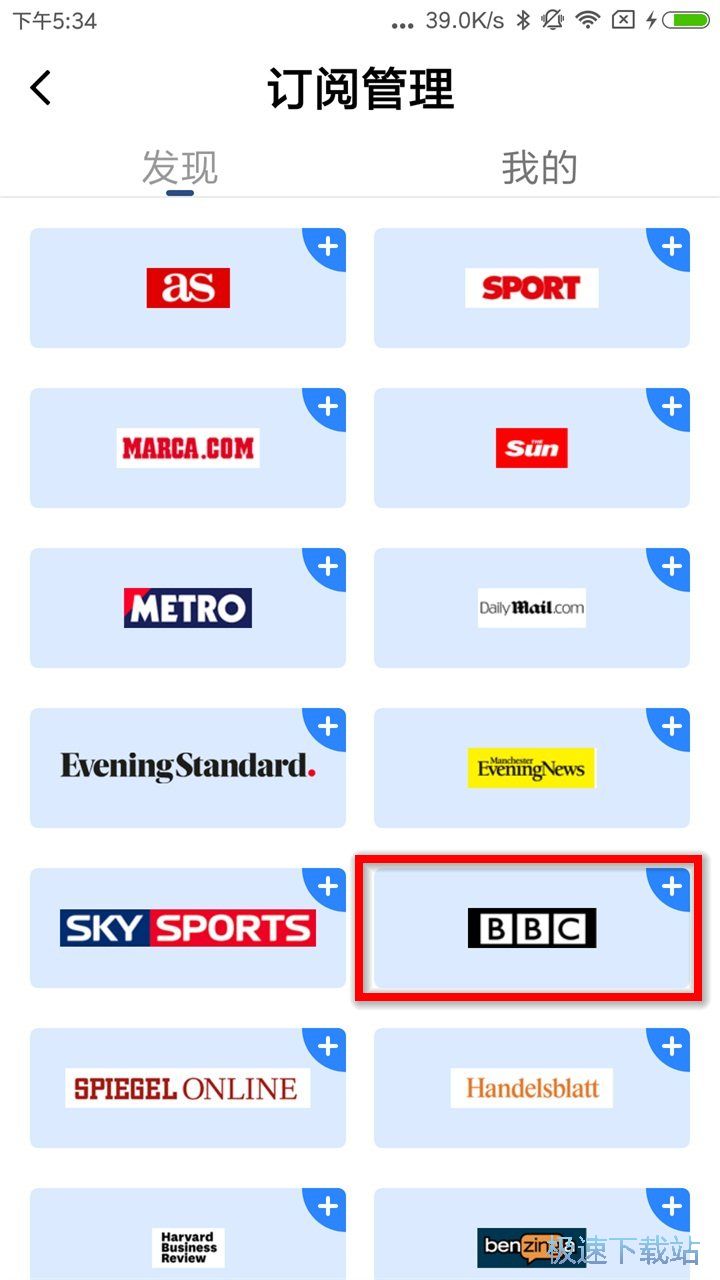Subscribe to BBC with the plus
The image size is (720, 1280).
[671, 887]
